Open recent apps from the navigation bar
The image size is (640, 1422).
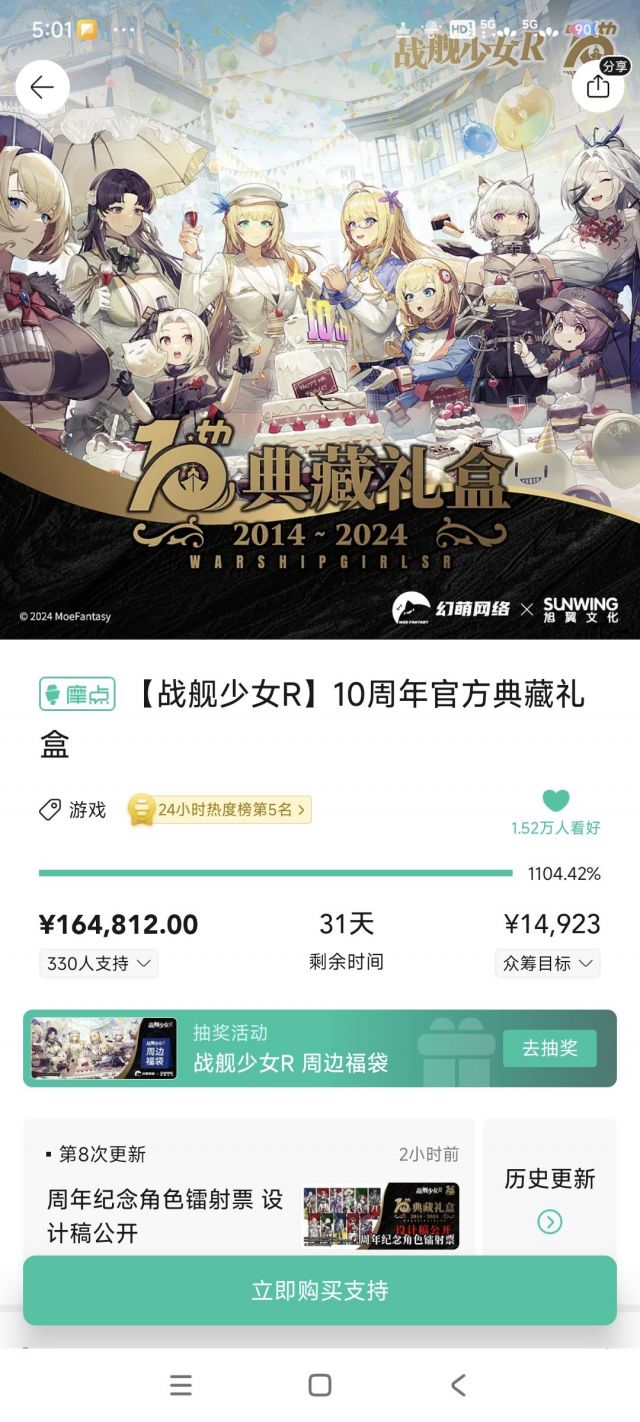pos(181,1385)
